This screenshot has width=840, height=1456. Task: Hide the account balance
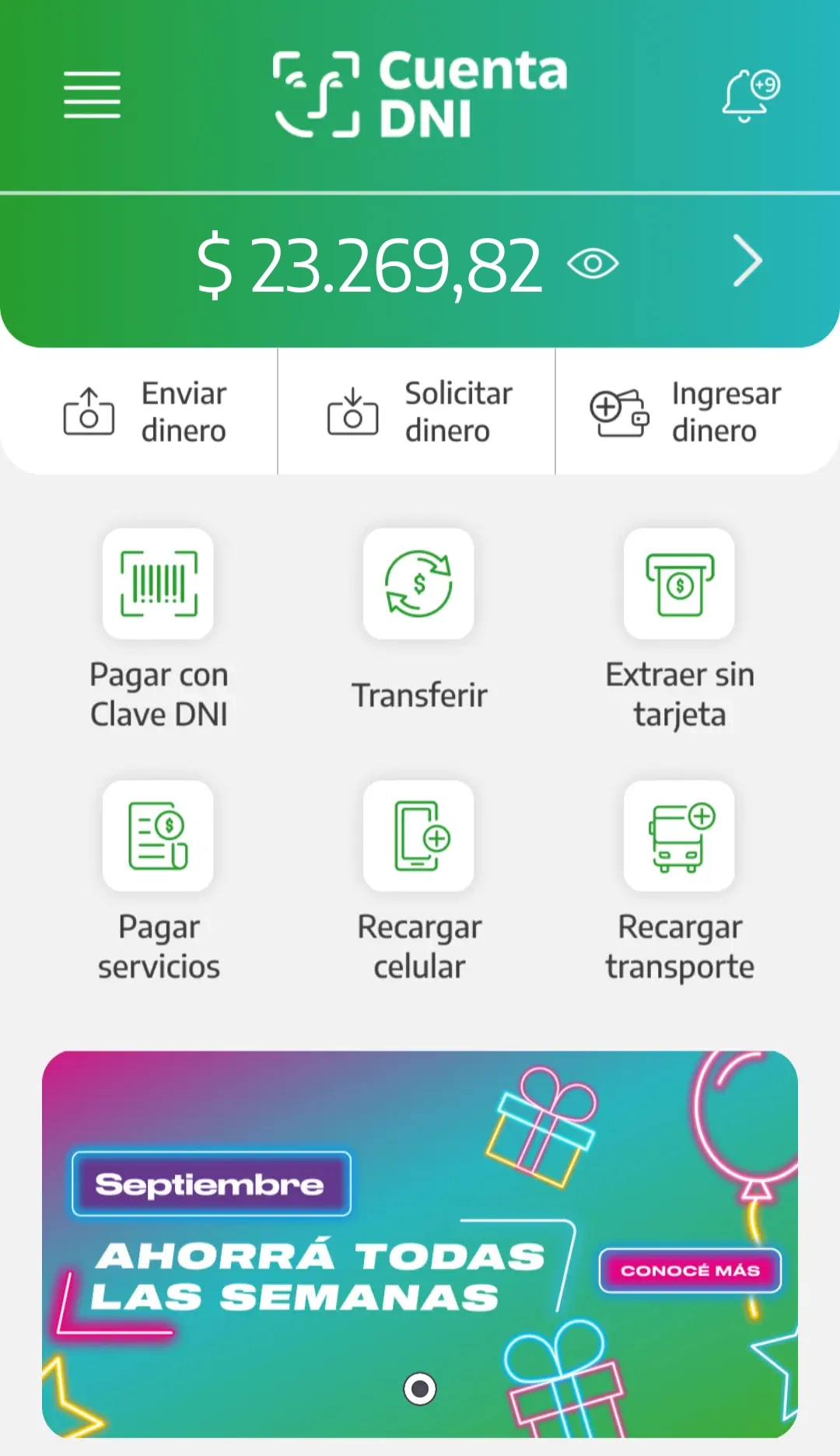click(593, 264)
